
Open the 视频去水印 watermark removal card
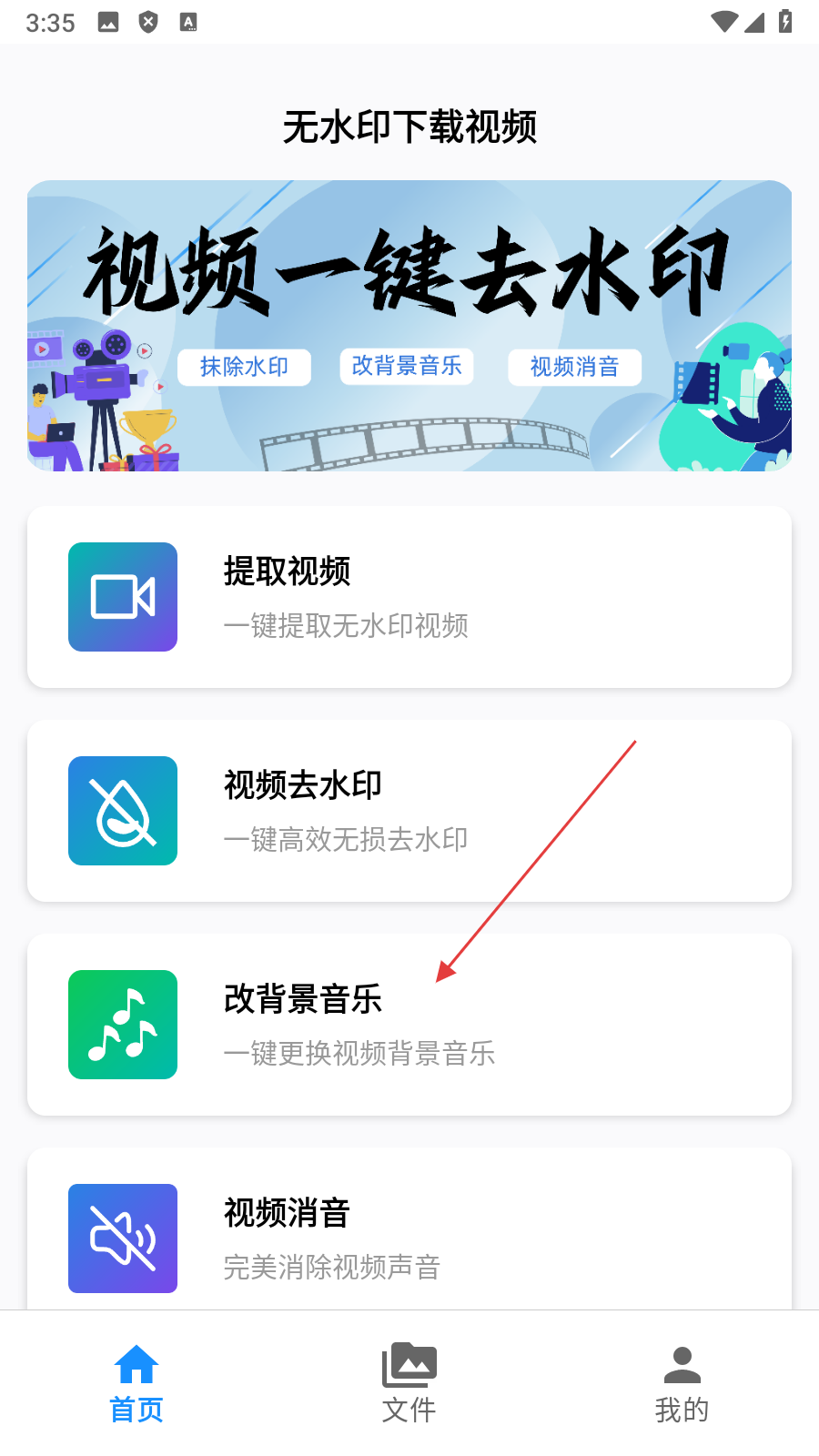coord(409,811)
